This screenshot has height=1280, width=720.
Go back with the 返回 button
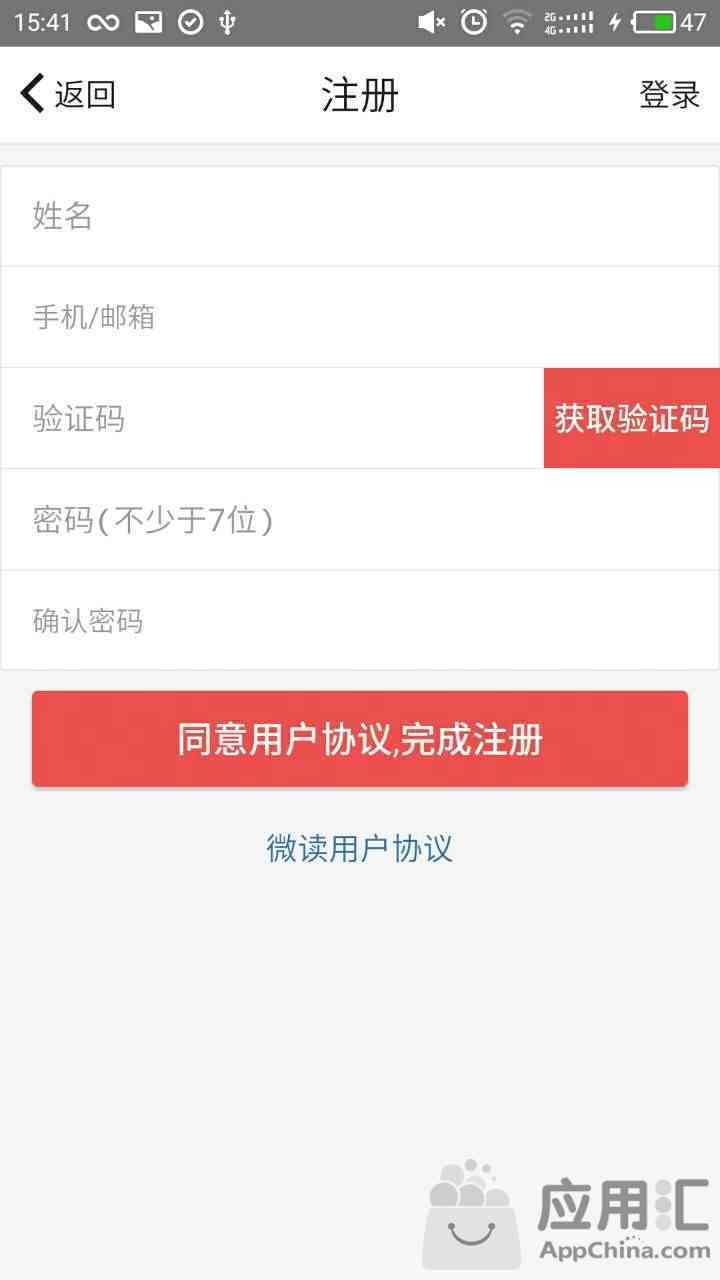click(x=68, y=94)
